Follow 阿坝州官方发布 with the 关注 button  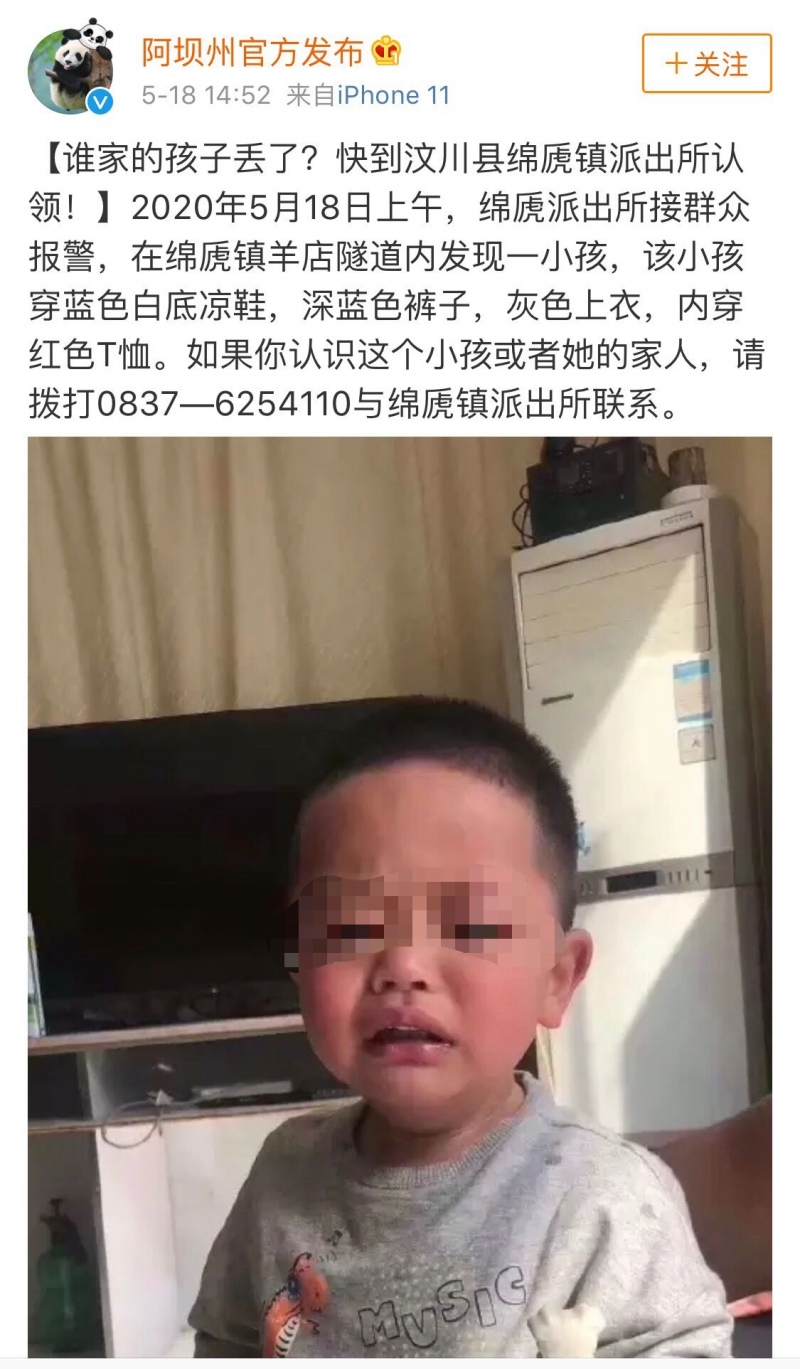click(707, 63)
